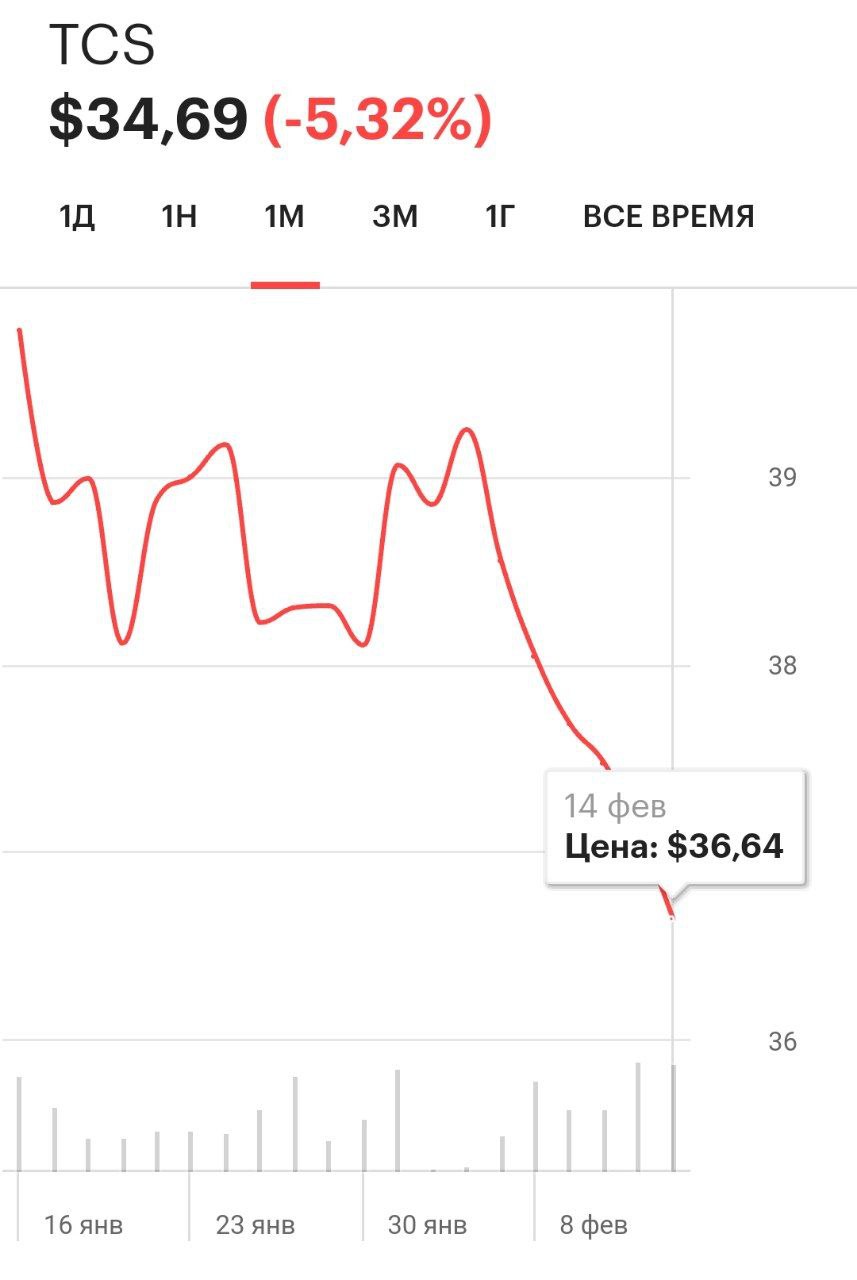Click the 30 янв date label
This screenshot has height=1280, width=857.
tap(425, 1220)
